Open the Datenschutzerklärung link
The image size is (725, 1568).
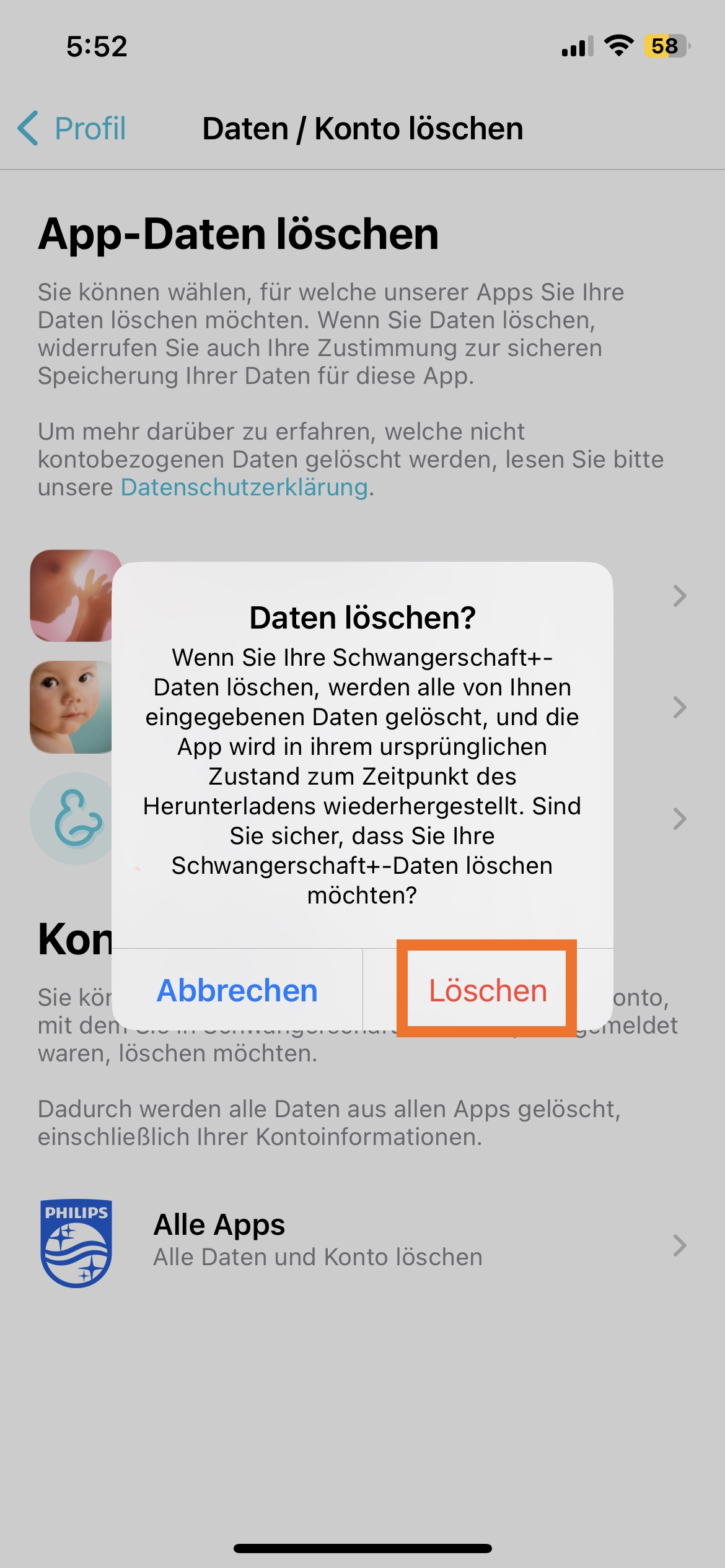click(x=245, y=487)
